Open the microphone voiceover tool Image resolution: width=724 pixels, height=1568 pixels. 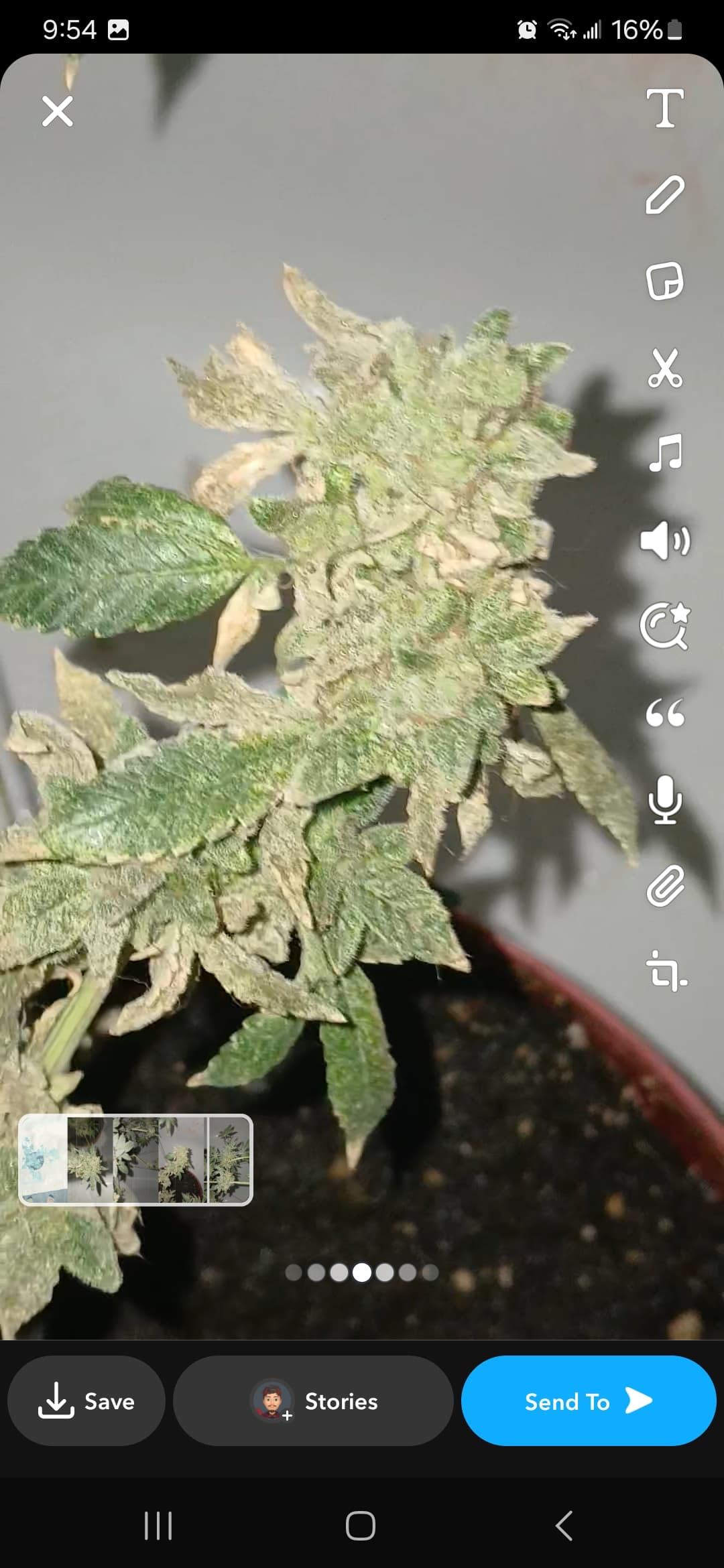pyautogui.click(x=664, y=799)
